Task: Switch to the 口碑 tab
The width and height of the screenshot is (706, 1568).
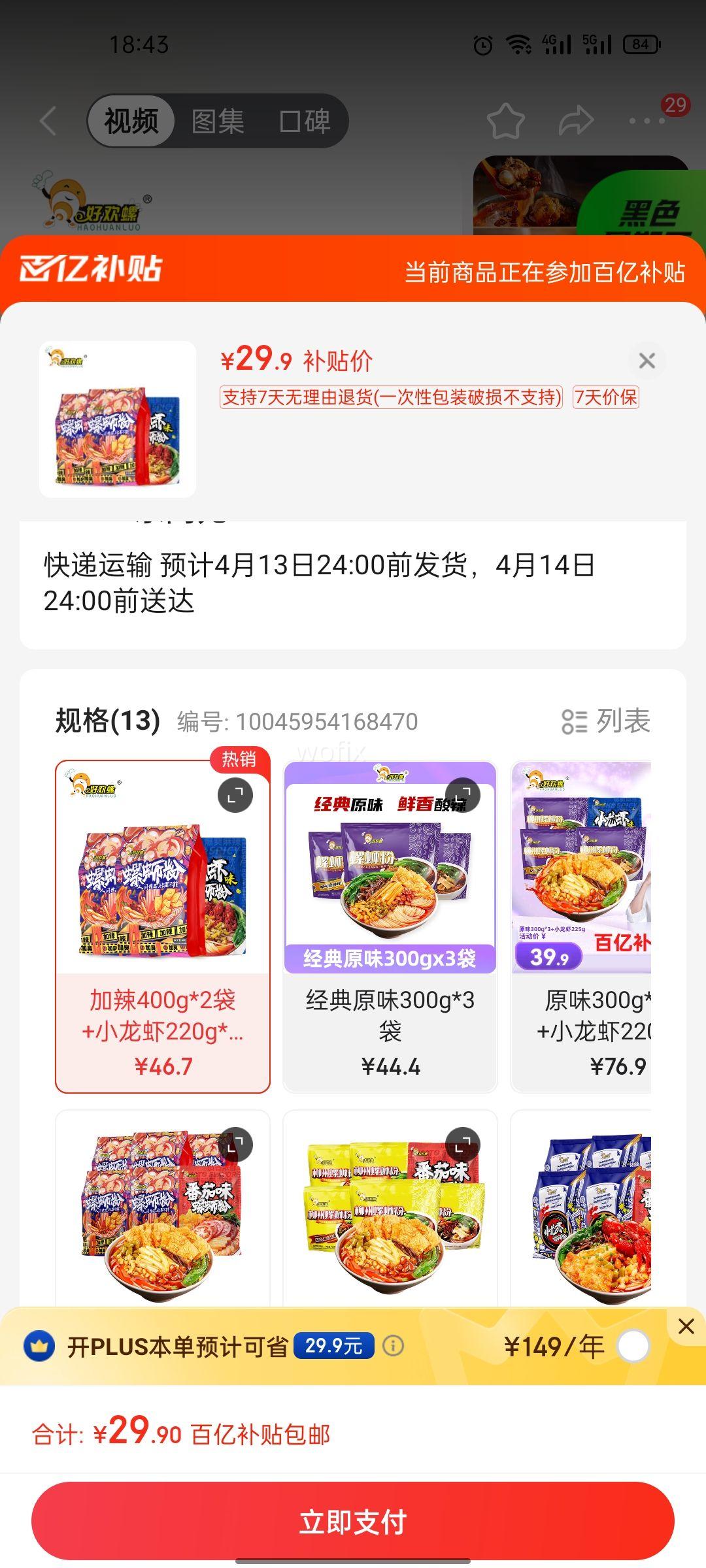Action: (x=305, y=121)
